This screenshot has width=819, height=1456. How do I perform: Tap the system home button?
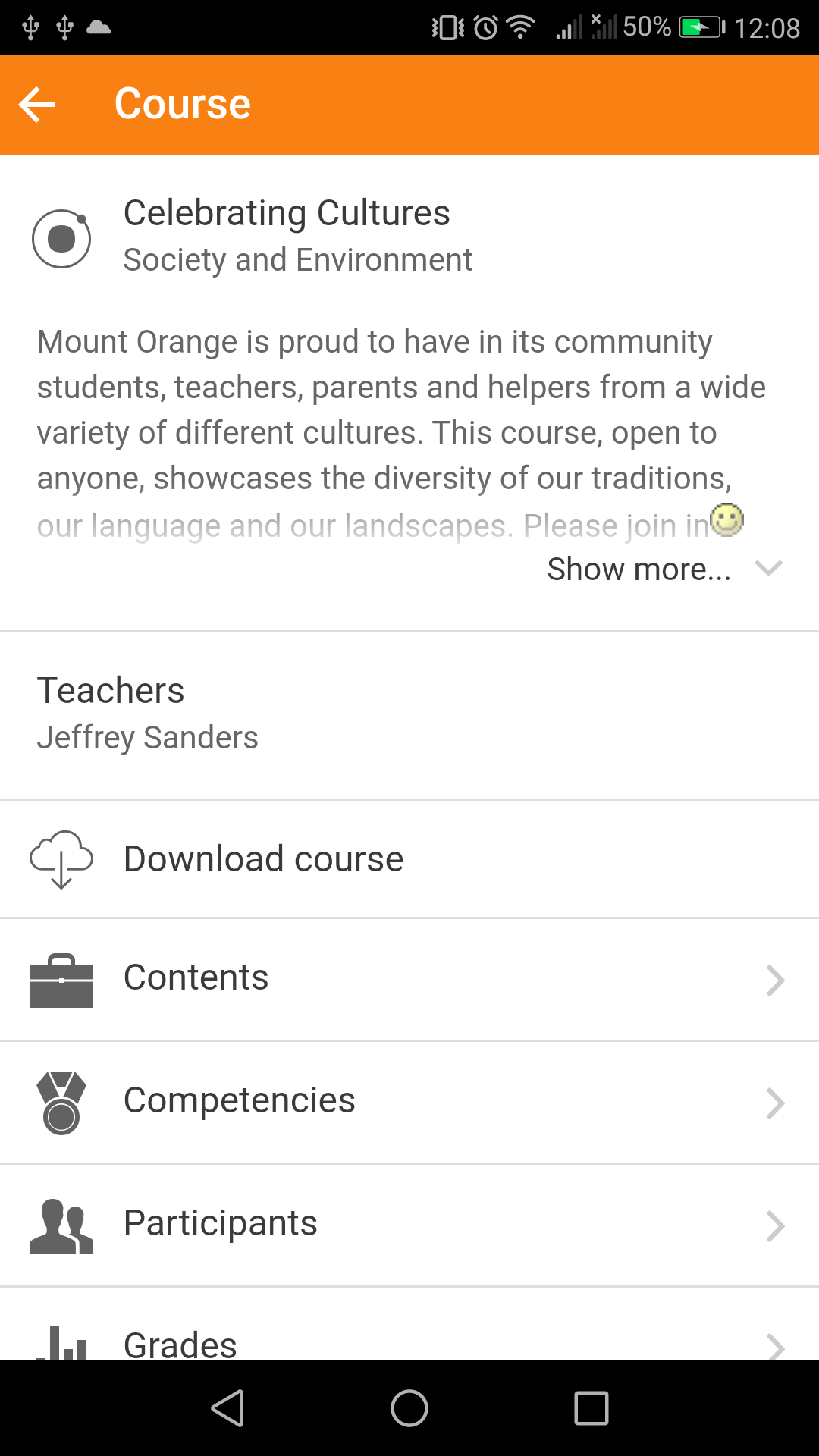coord(409,1408)
